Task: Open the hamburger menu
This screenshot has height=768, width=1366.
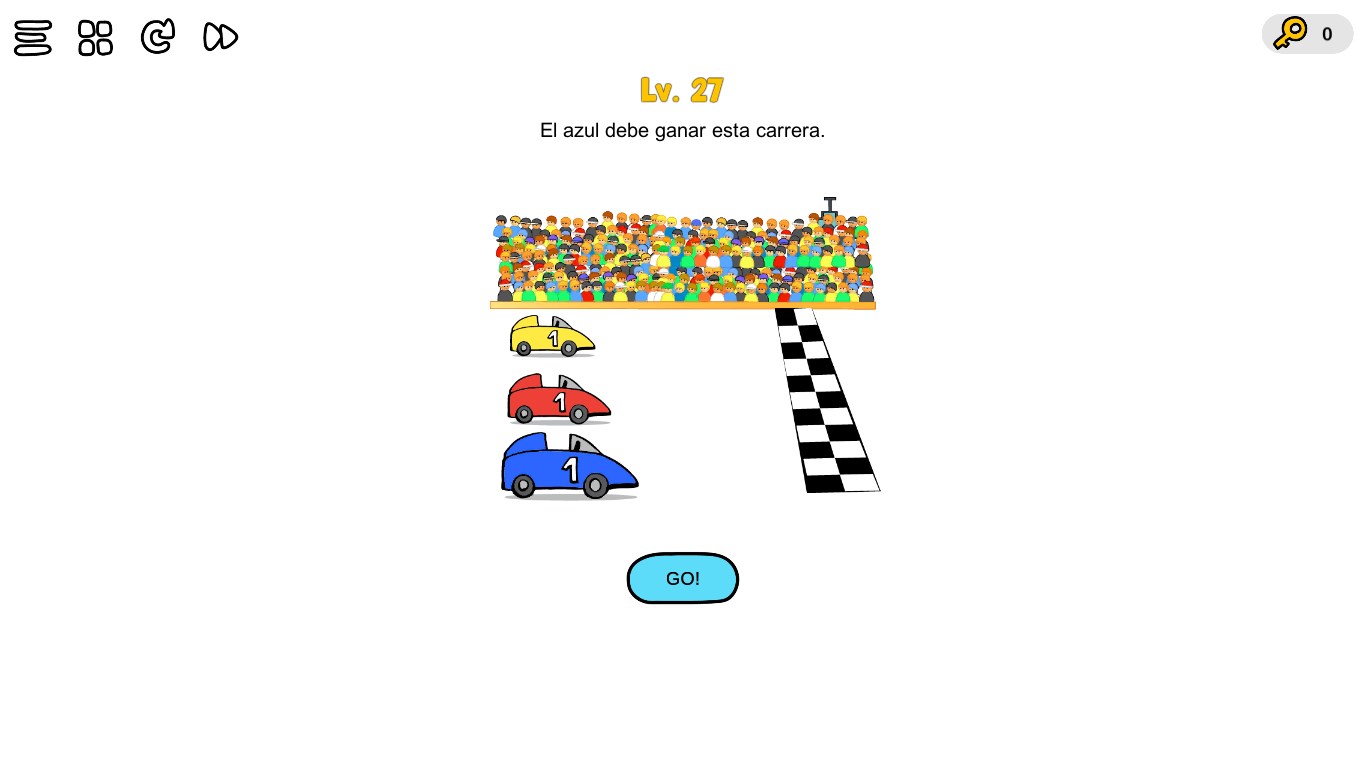Action: [x=33, y=38]
